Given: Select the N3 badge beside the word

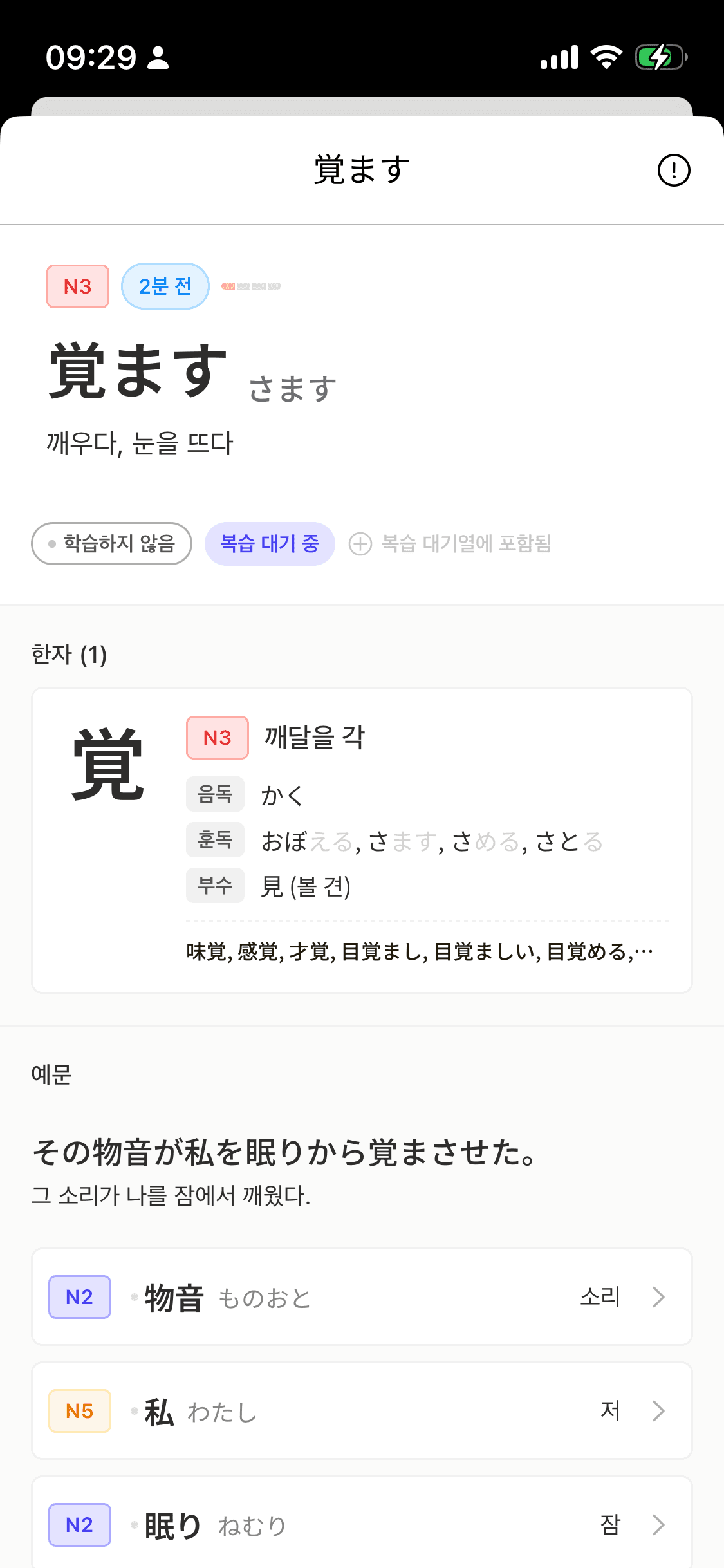Looking at the screenshot, I should [77, 286].
